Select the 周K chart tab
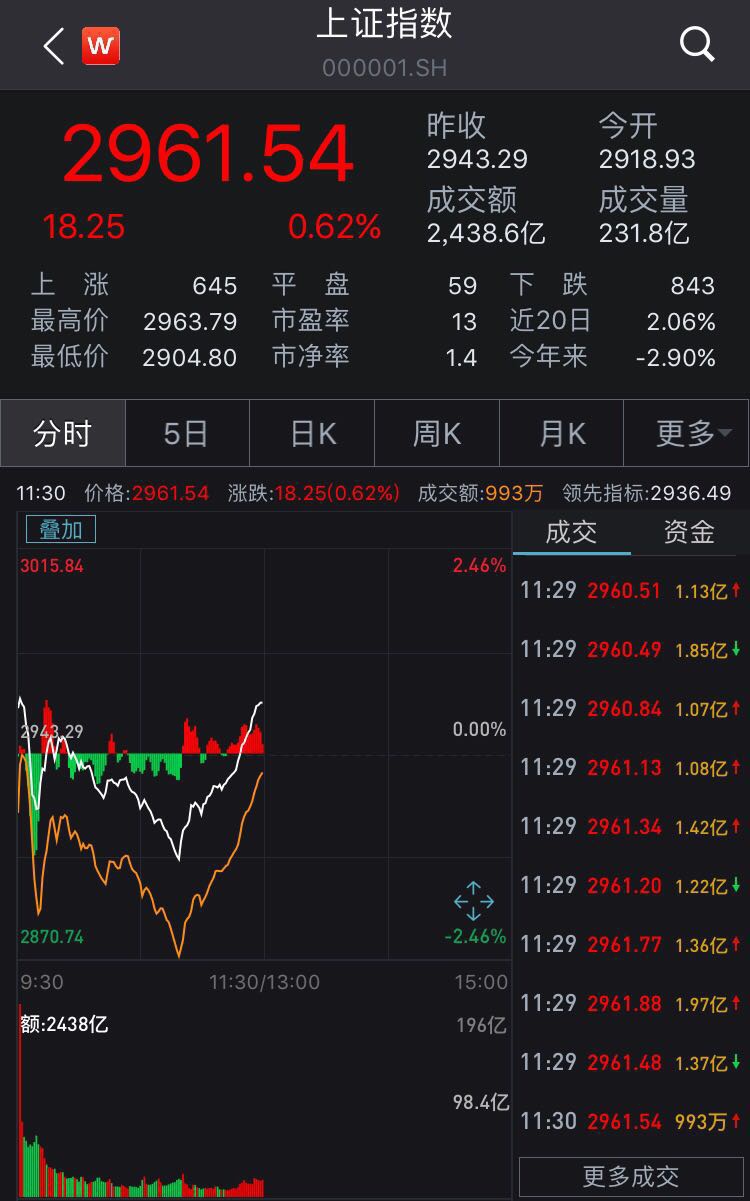750x1201 pixels. 436,434
